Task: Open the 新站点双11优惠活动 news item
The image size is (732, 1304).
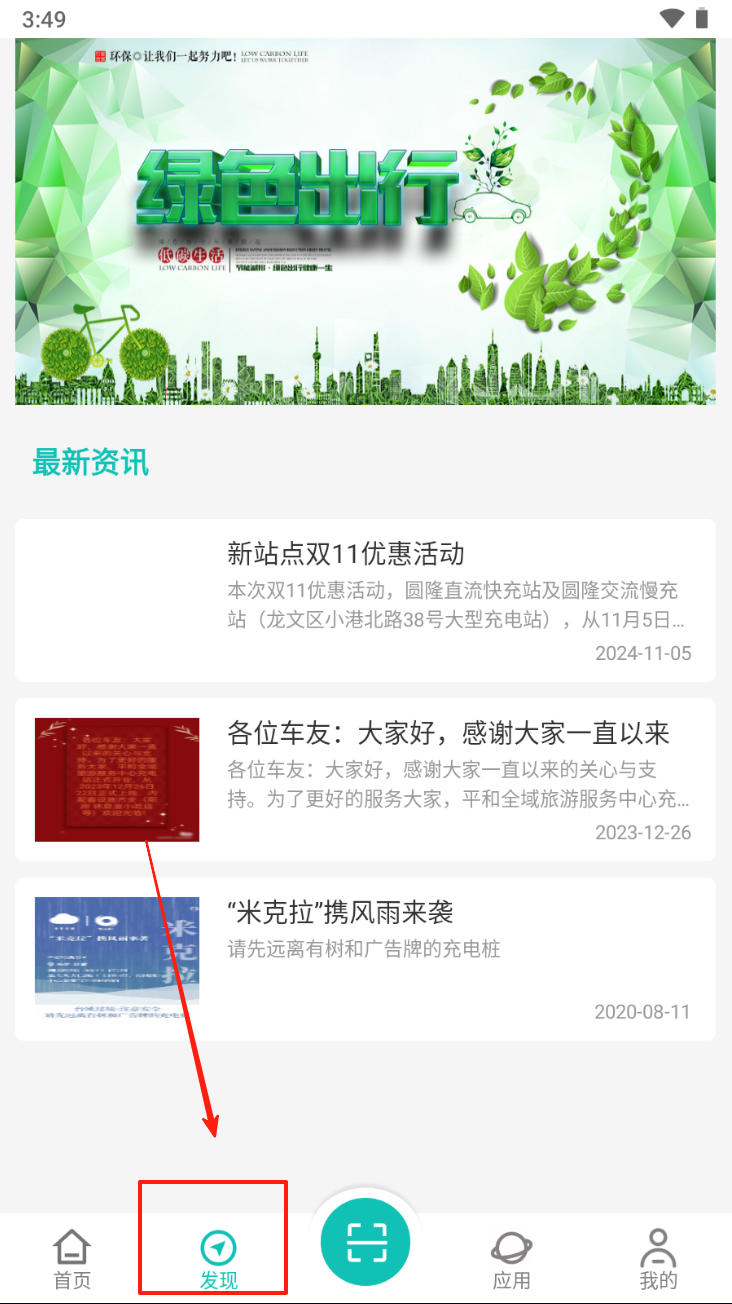Action: [365, 600]
